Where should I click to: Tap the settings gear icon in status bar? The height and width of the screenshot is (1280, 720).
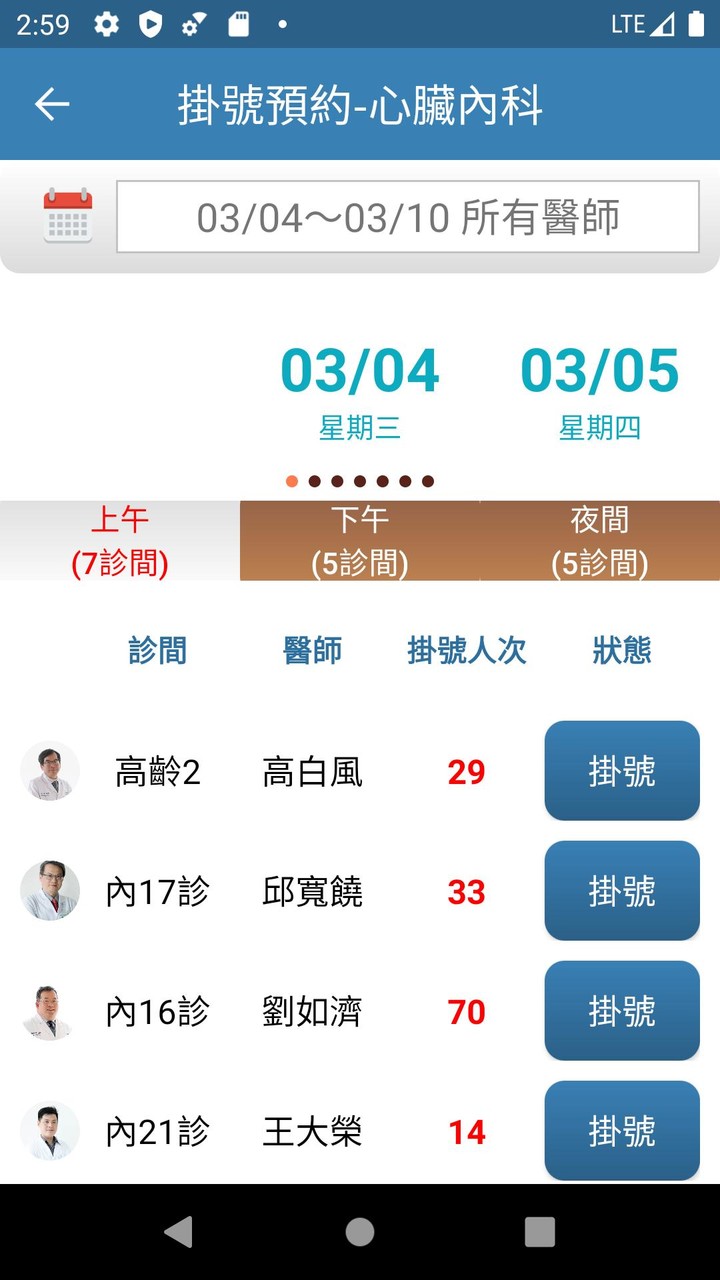(x=106, y=24)
